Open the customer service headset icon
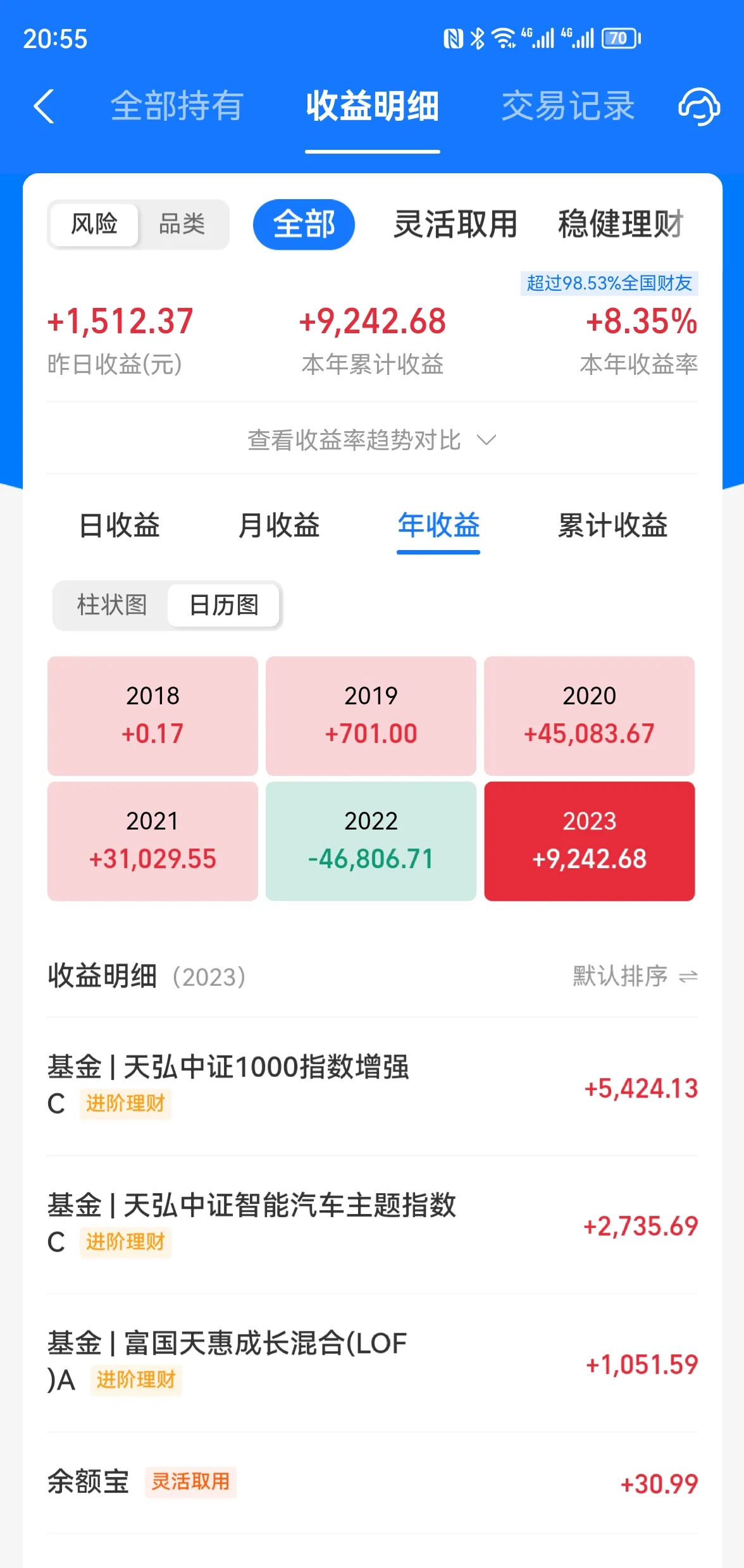 [698, 106]
